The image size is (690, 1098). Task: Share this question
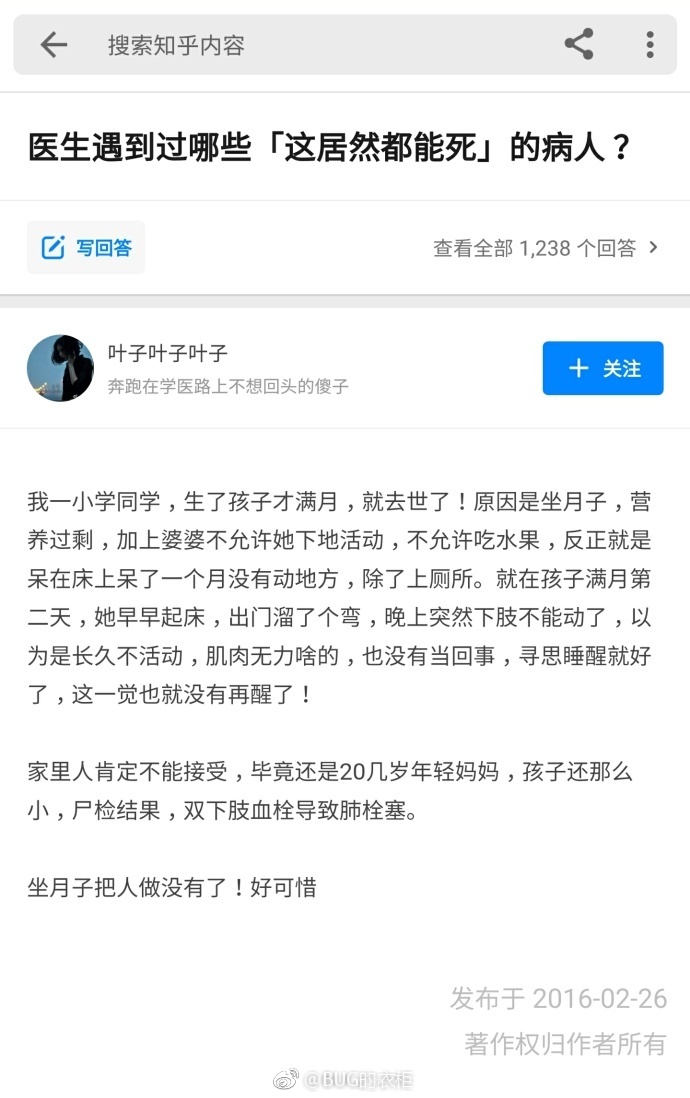(579, 45)
